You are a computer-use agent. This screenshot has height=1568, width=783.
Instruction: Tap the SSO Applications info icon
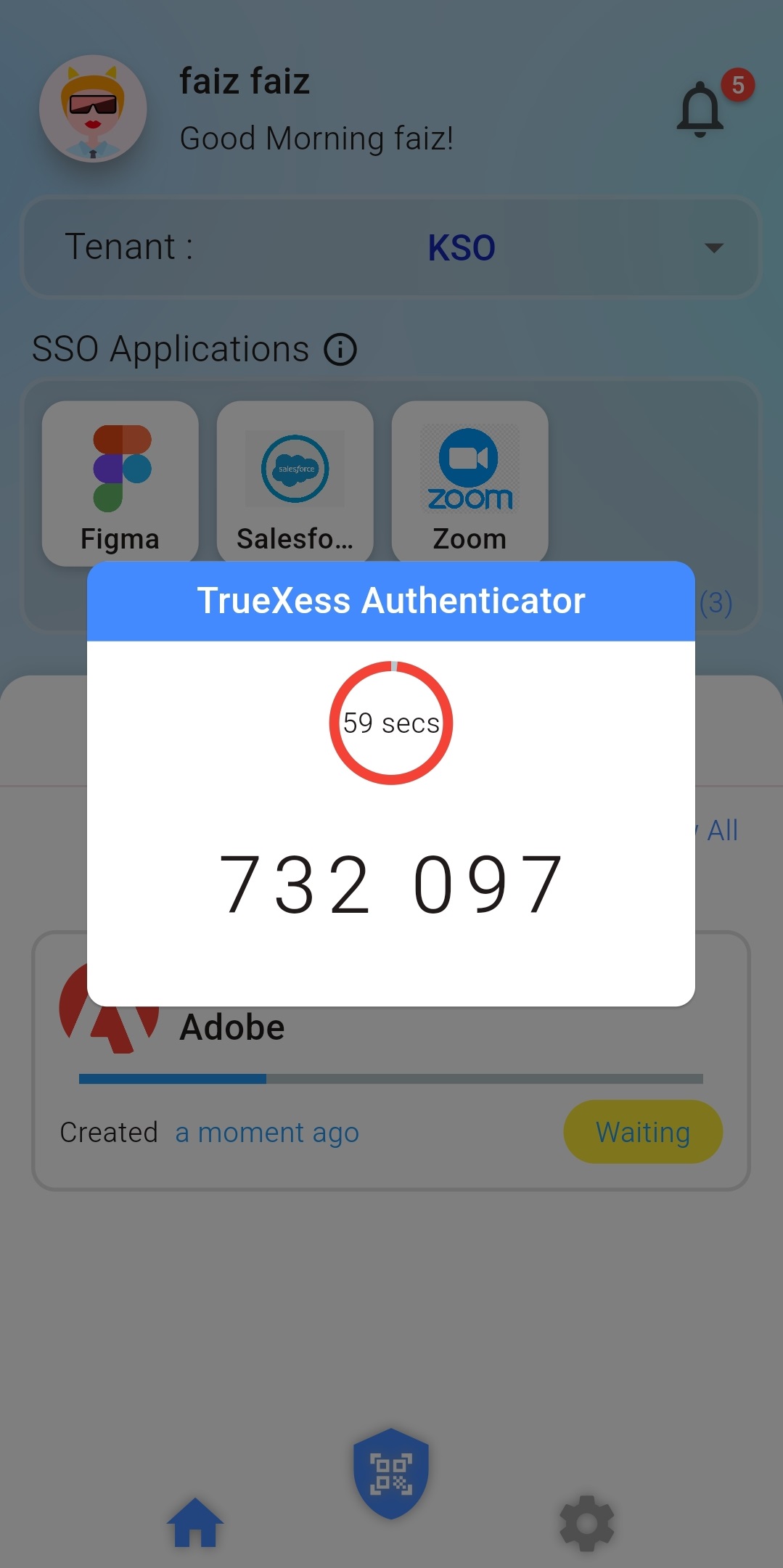[x=340, y=350]
